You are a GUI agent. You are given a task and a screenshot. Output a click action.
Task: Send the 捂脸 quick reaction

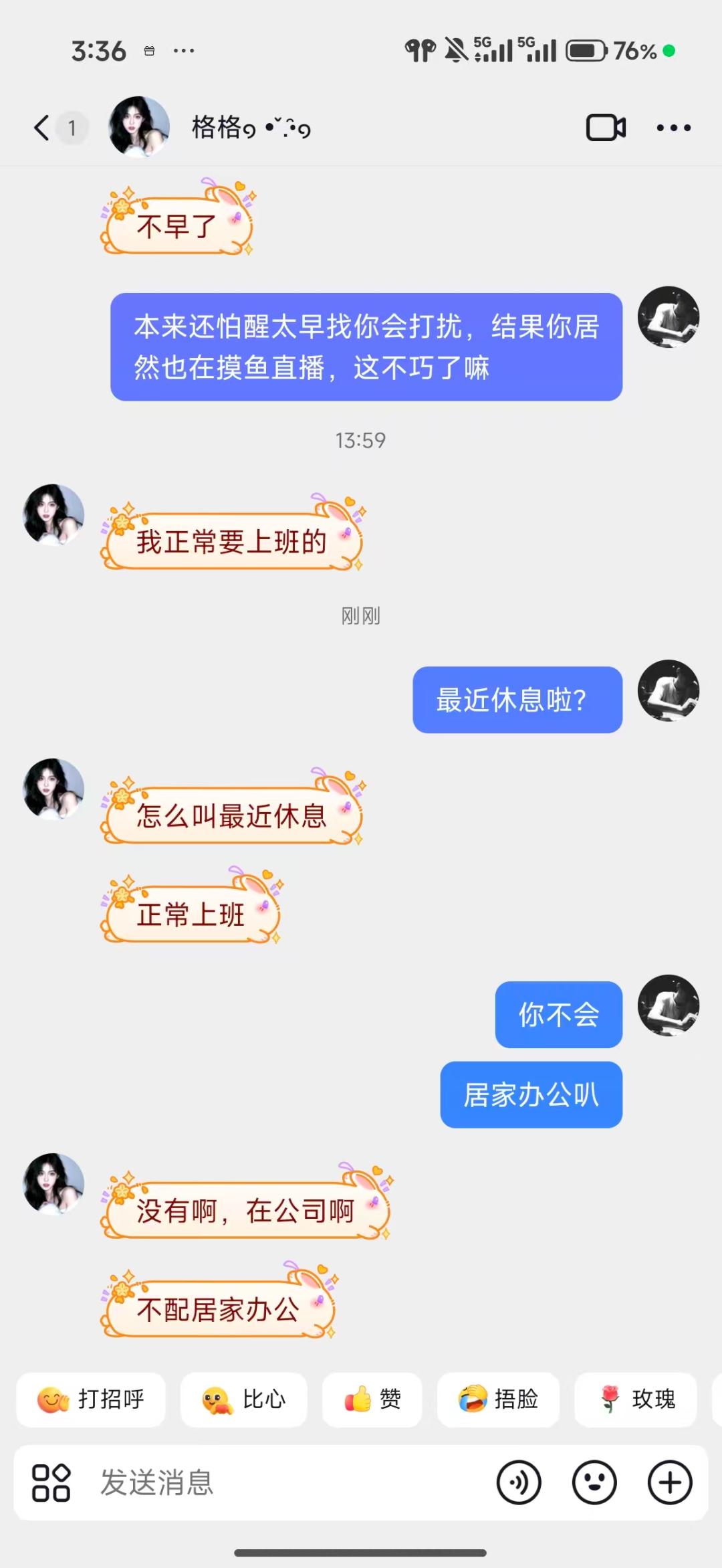pyautogui.click(x=498, y=1399)
